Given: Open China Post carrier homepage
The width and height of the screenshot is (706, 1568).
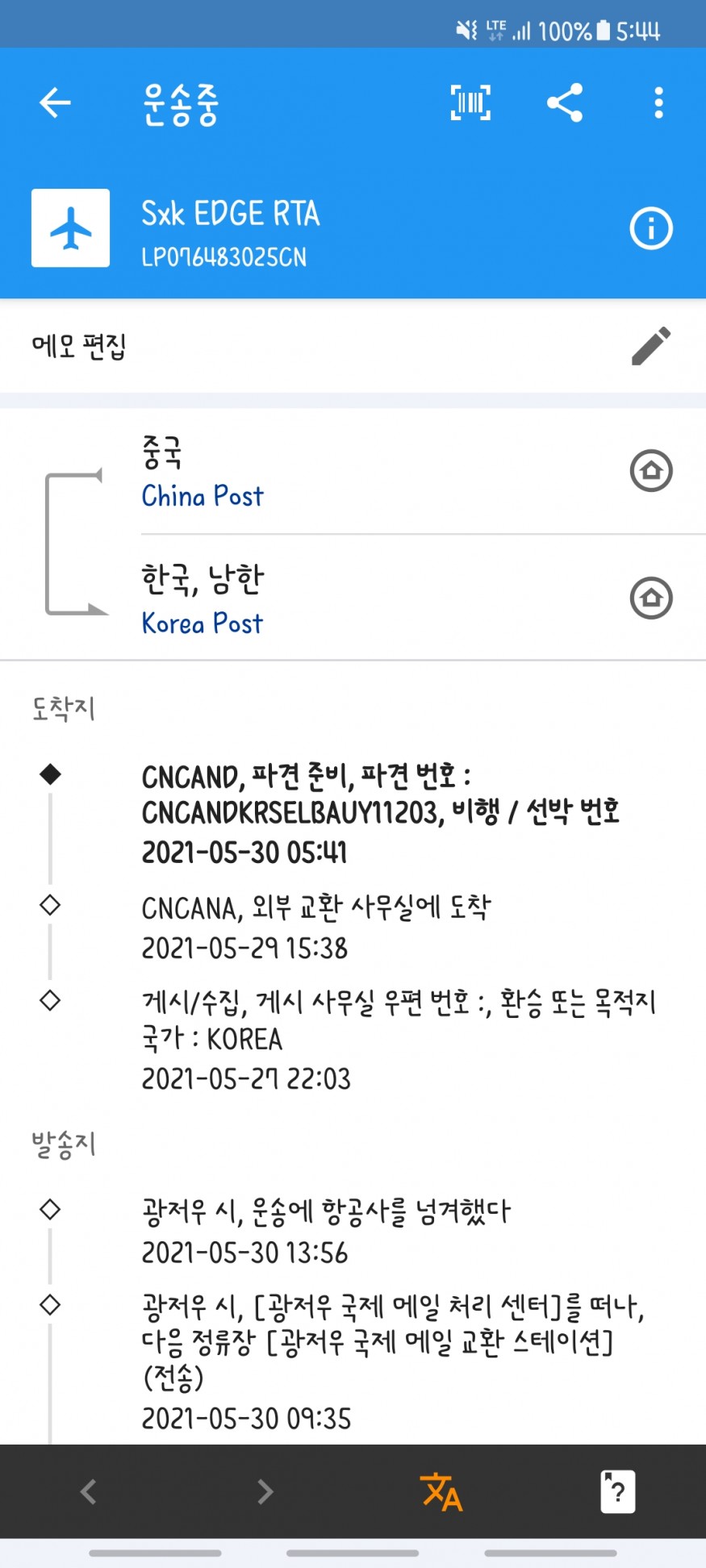Looking at the screenshot, I should click(x=650, y=470).
